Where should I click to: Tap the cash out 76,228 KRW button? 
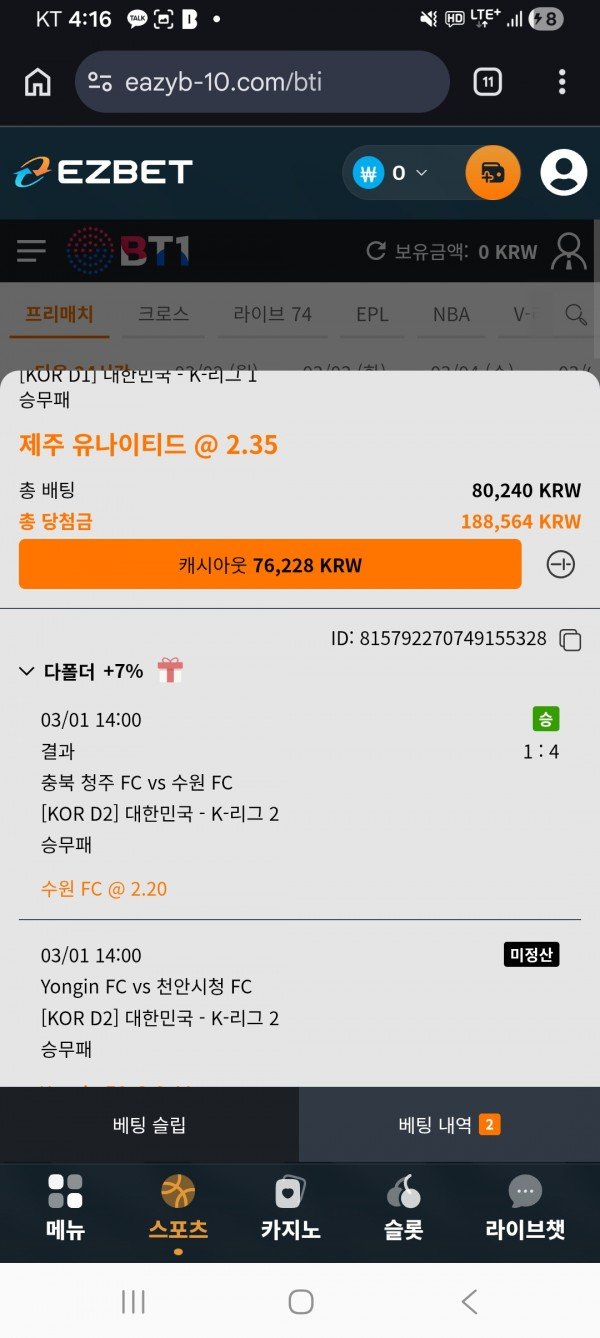270,565
